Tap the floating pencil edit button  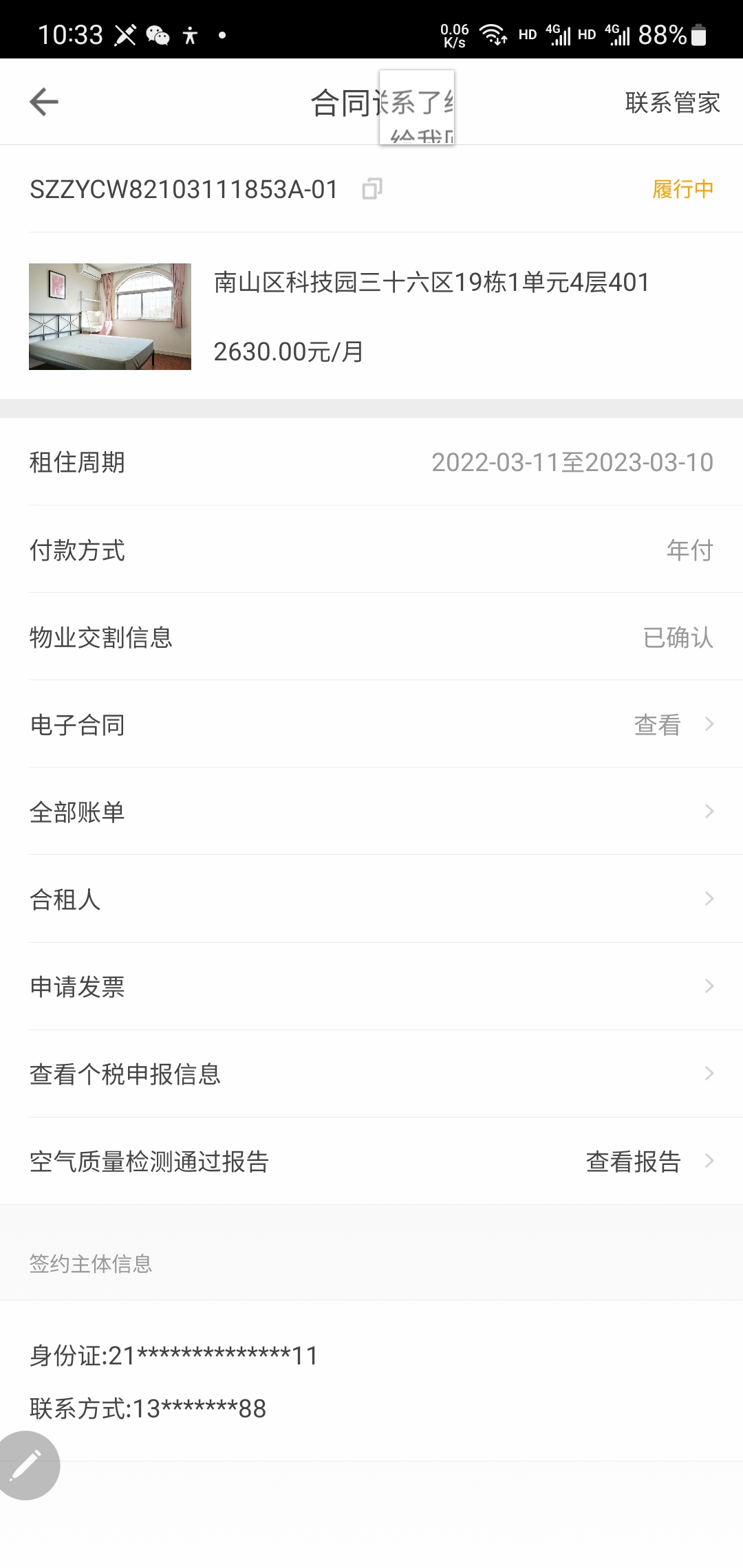27,1466
